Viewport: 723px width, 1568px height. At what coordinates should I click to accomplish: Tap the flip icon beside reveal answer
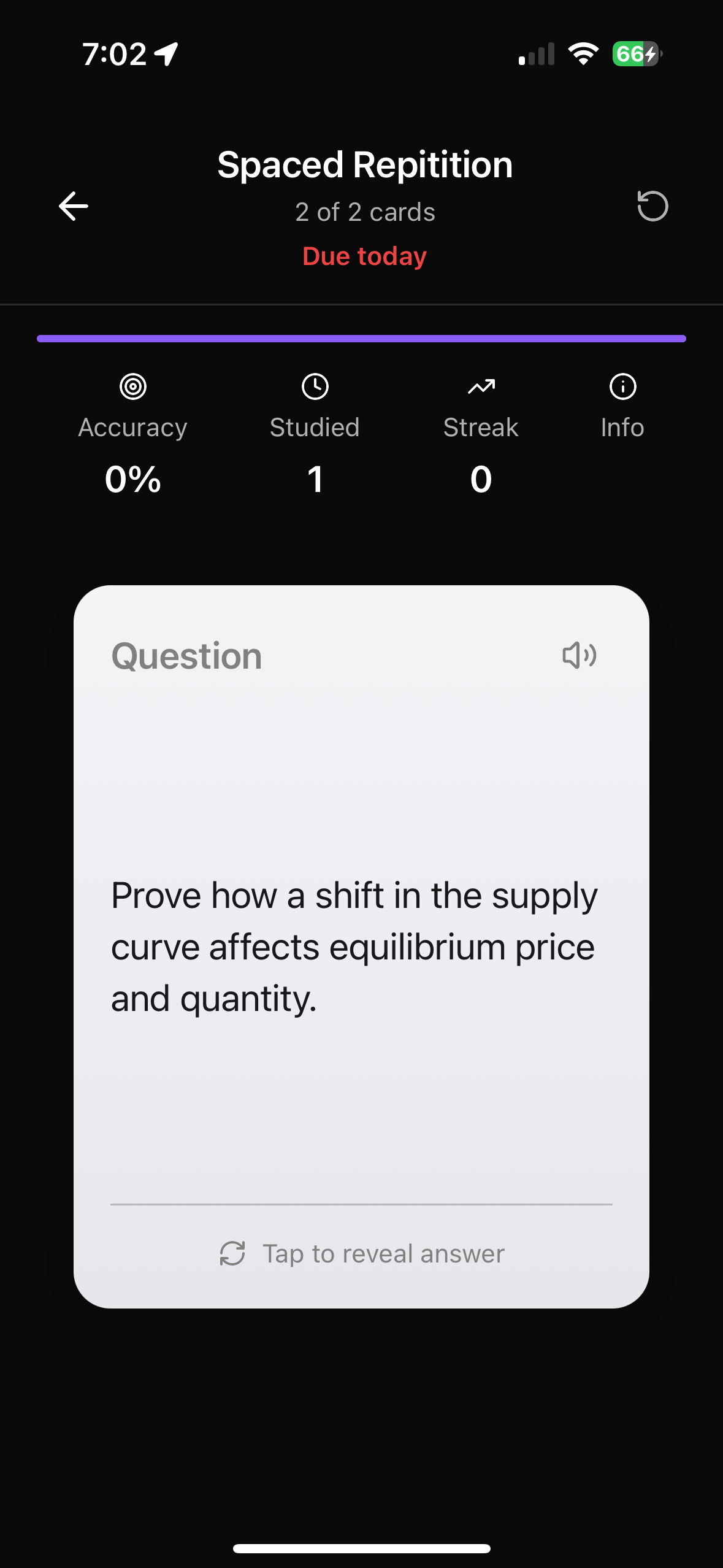pos(233,1253)
